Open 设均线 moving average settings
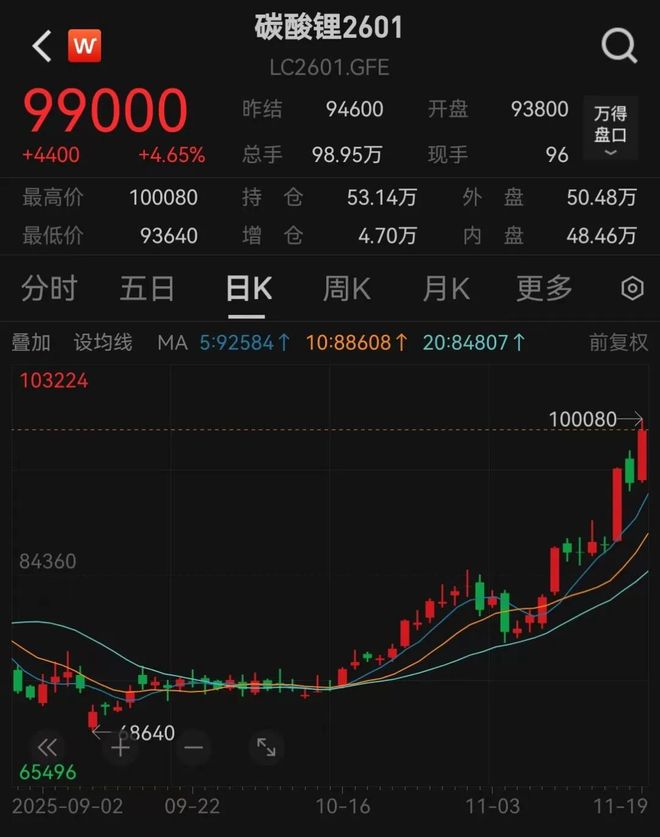660x837 pixels. click(103, 342)
